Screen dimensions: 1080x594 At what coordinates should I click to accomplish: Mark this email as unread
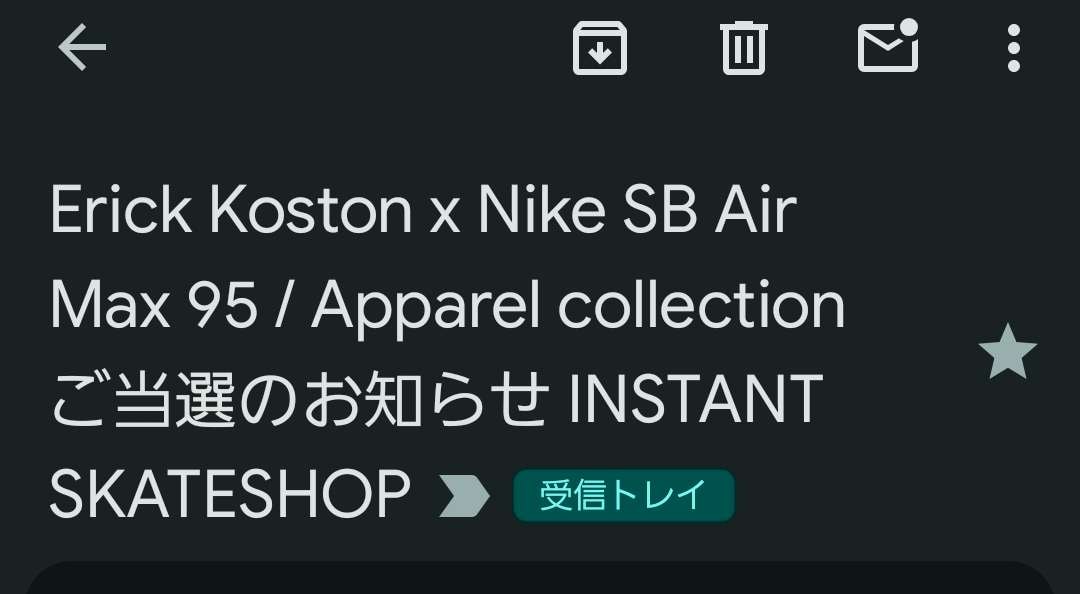tap(888, 47)
